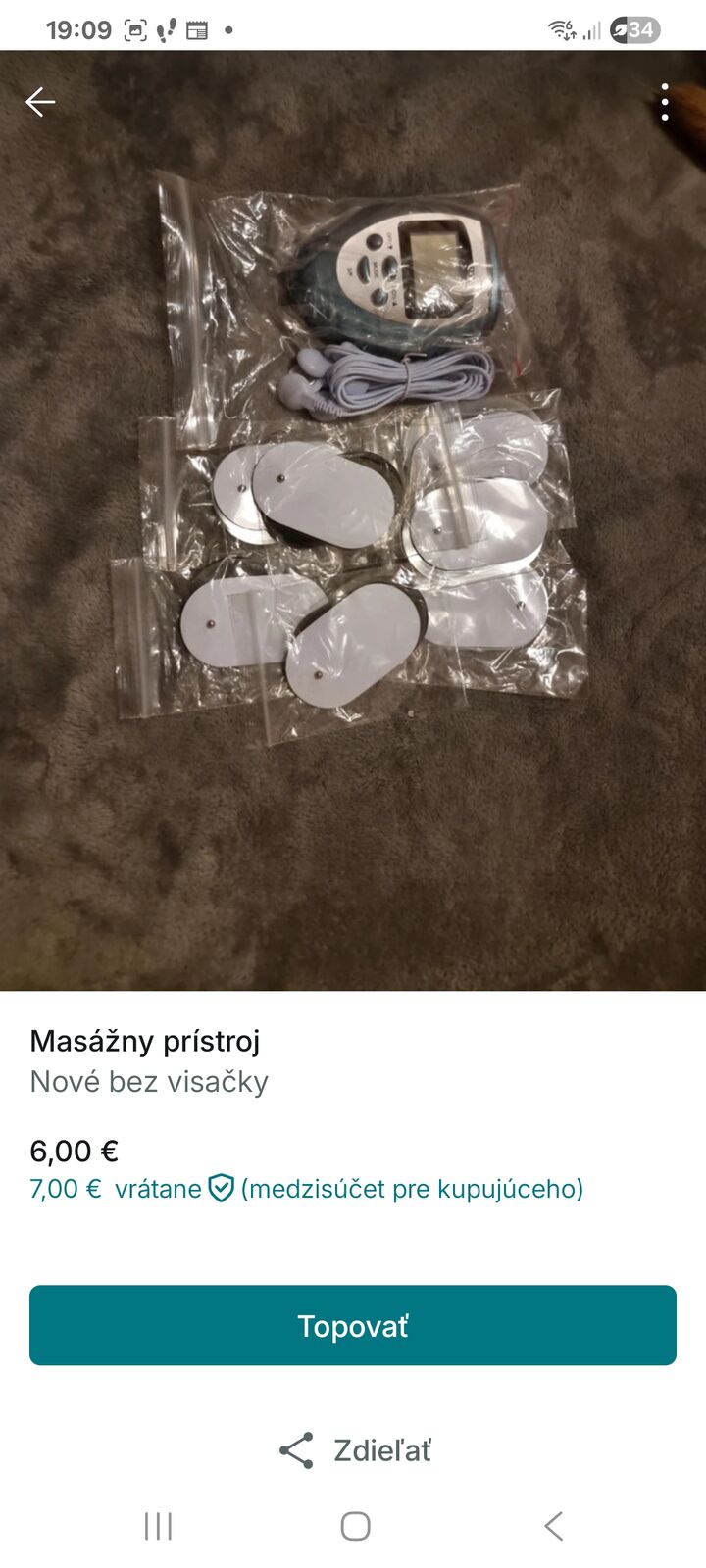Share this listing via Zdieľať
The width and height of the screenshot is (706, 1568).
coord(354,1450)
